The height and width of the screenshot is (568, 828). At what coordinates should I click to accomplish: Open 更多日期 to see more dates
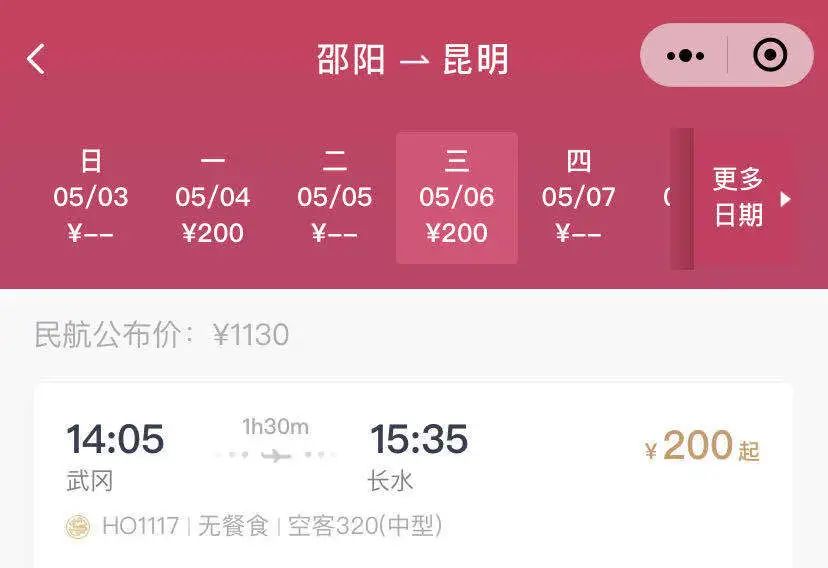pos(747,197)
